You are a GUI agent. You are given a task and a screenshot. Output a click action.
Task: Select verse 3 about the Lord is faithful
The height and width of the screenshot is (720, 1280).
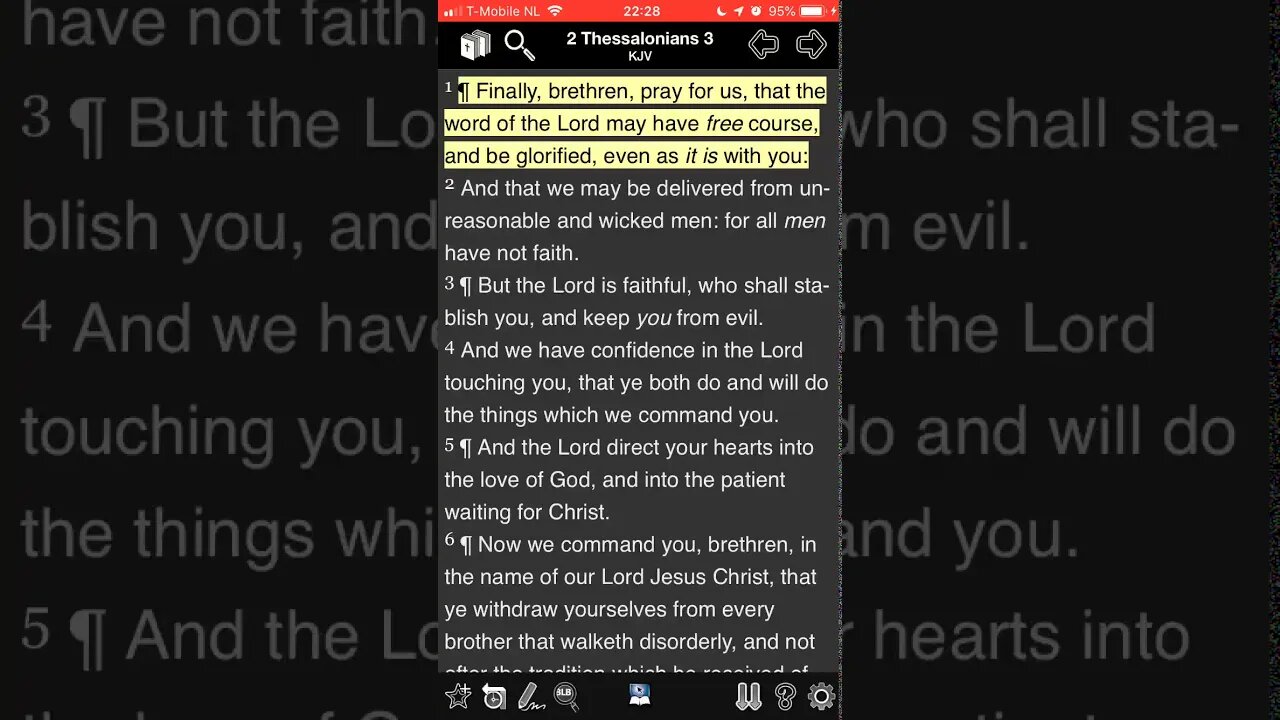[x=636, y=302]
